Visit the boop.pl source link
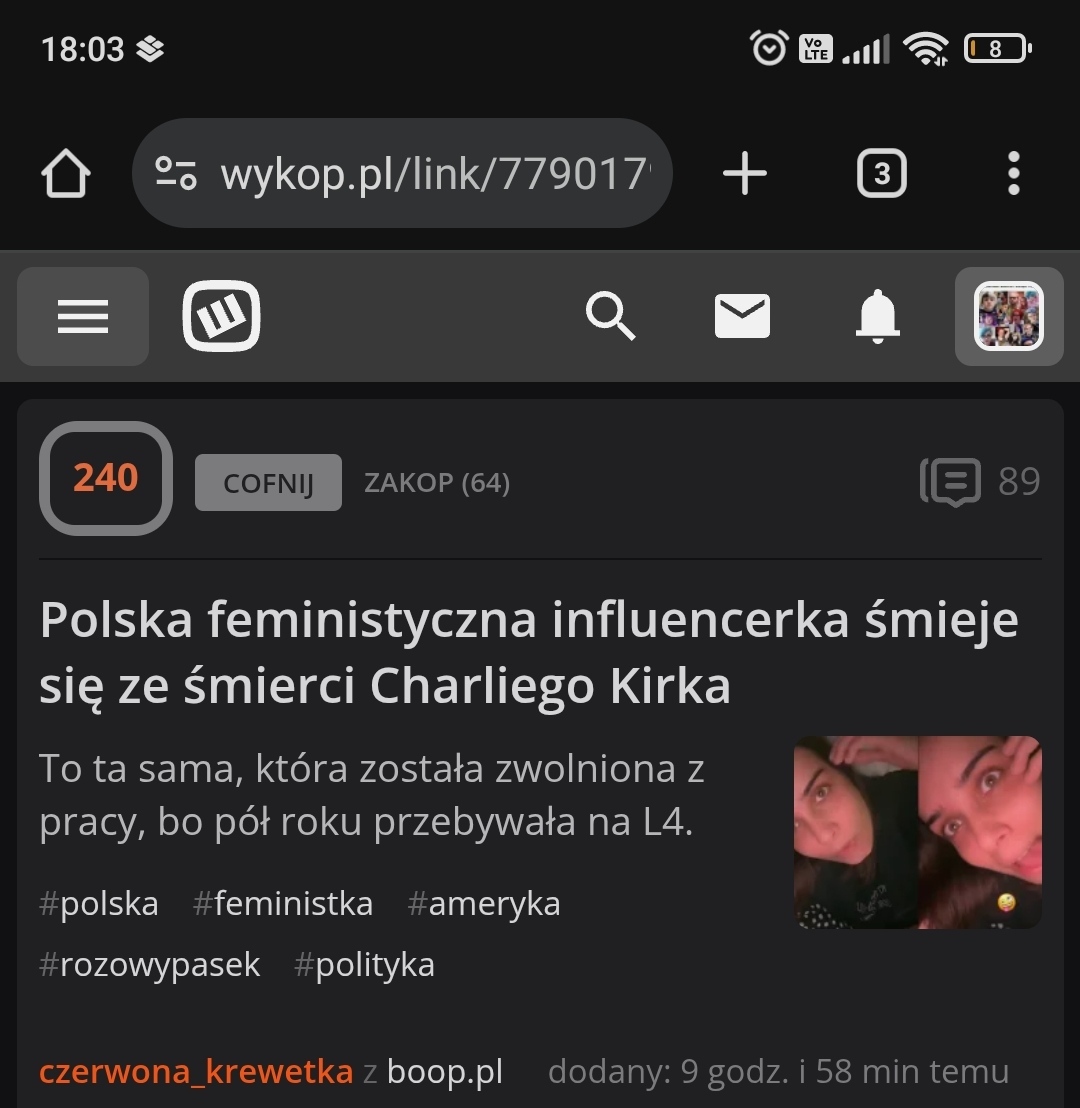Image resolution: width=1080 pixels, height=1108 pixels. pyautogui.click(x=445, y=1072)
